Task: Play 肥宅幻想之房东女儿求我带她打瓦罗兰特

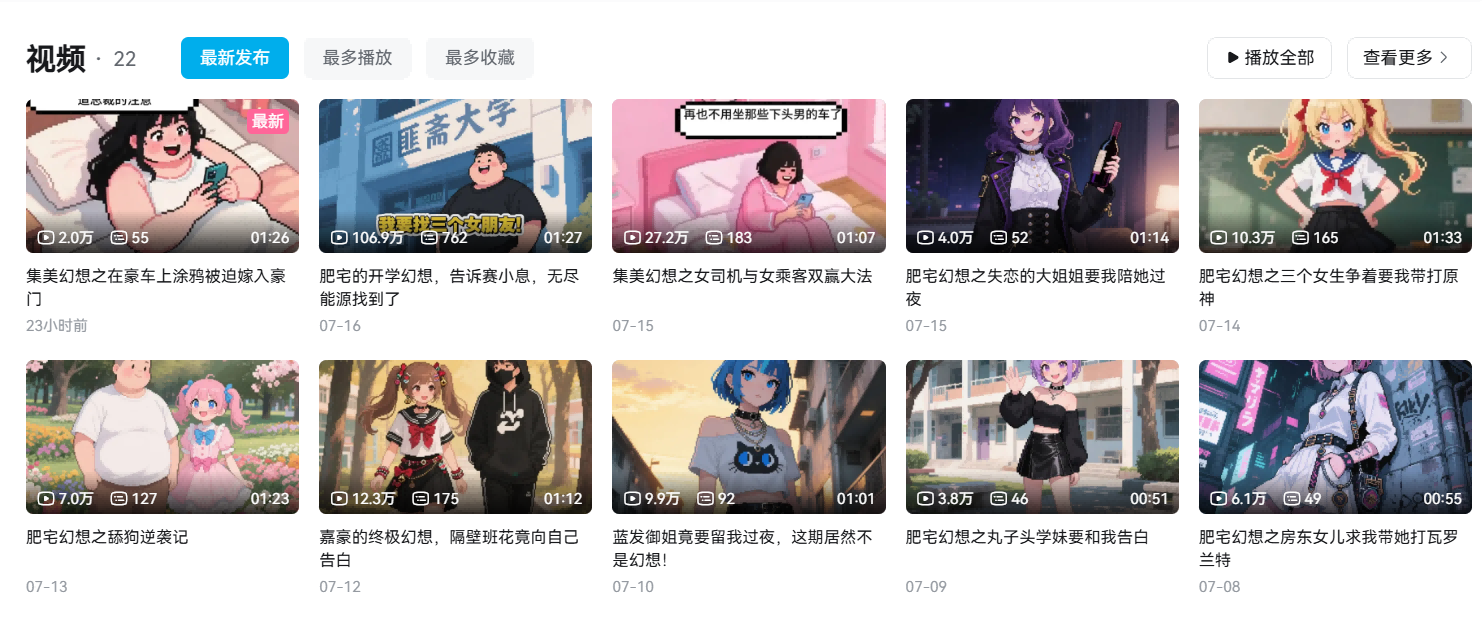Action: (1335, 436)
